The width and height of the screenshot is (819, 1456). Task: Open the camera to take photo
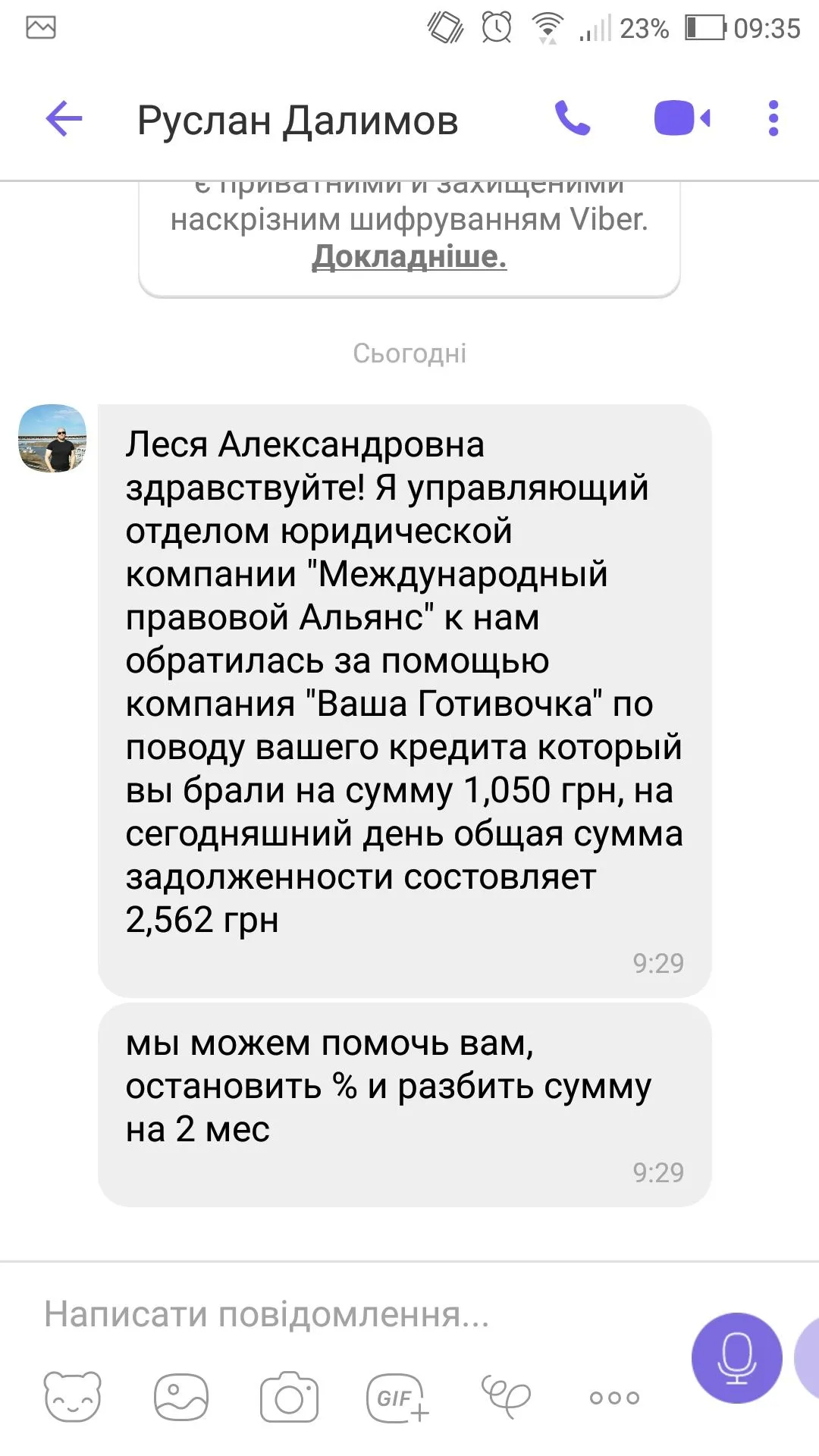pos(289,1397)
